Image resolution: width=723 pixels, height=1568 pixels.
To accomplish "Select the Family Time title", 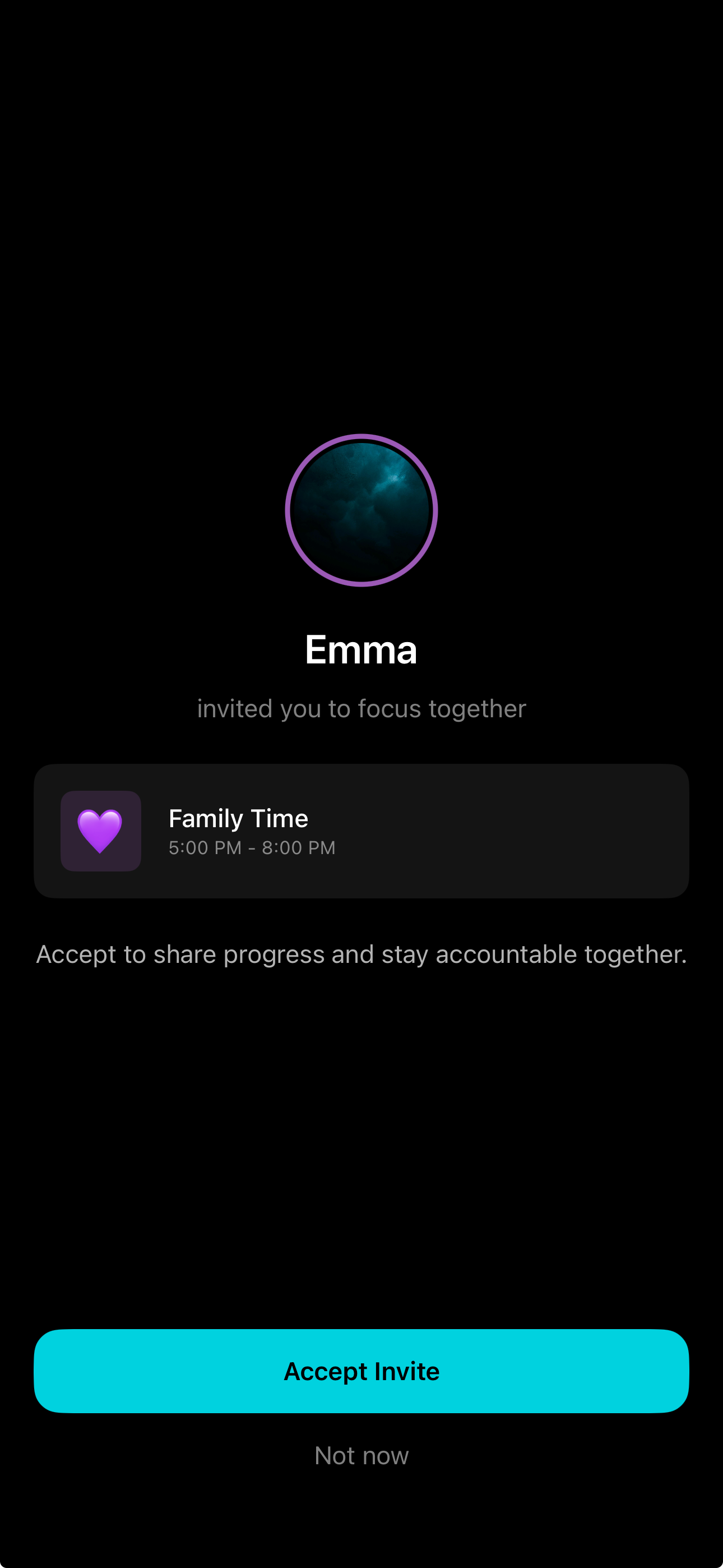I will [x=239, y=818].
